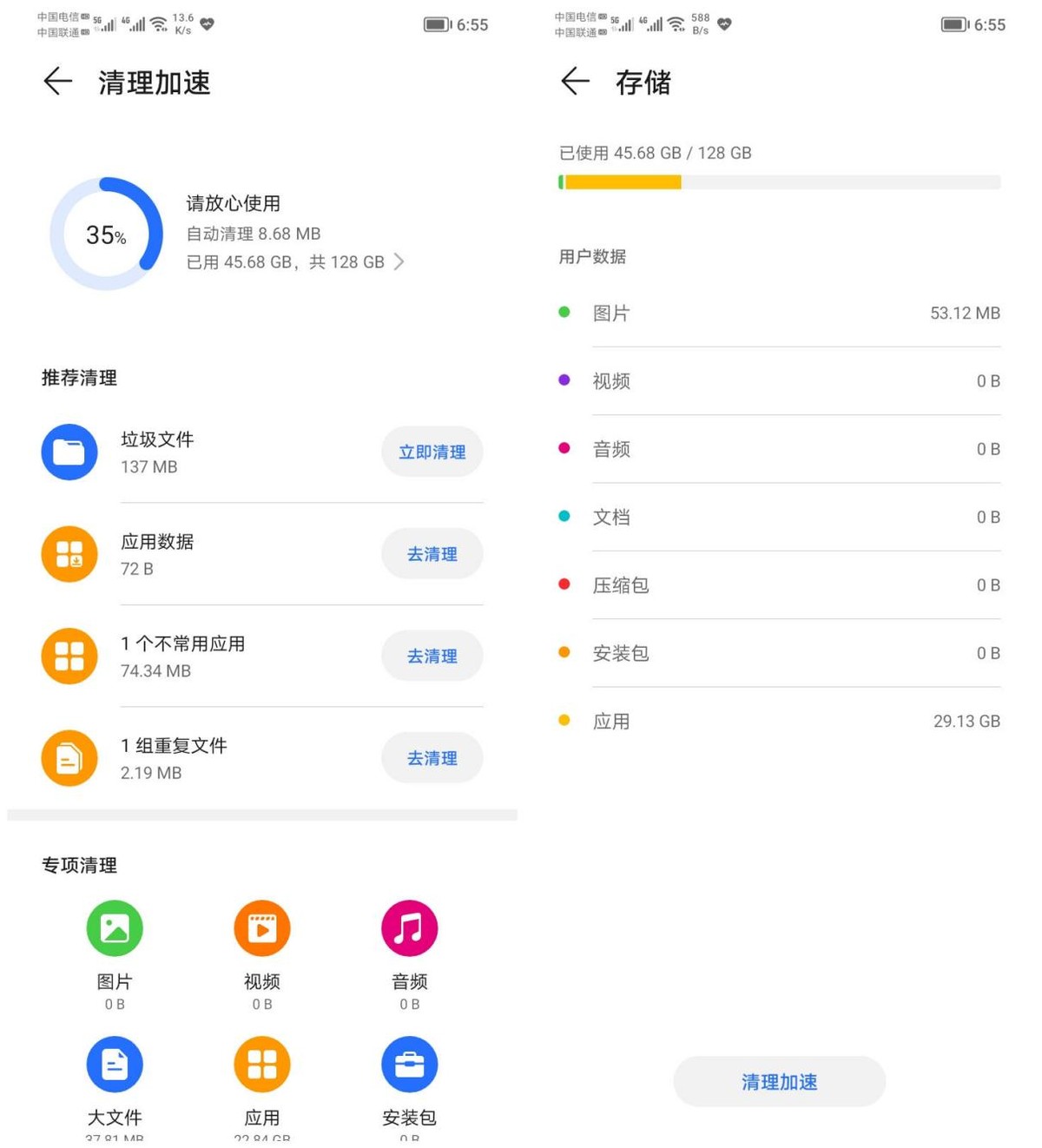1042x1148 pixels.
Task: Tap 去清理 for 1 组重复文件
Action: [432, 757]
